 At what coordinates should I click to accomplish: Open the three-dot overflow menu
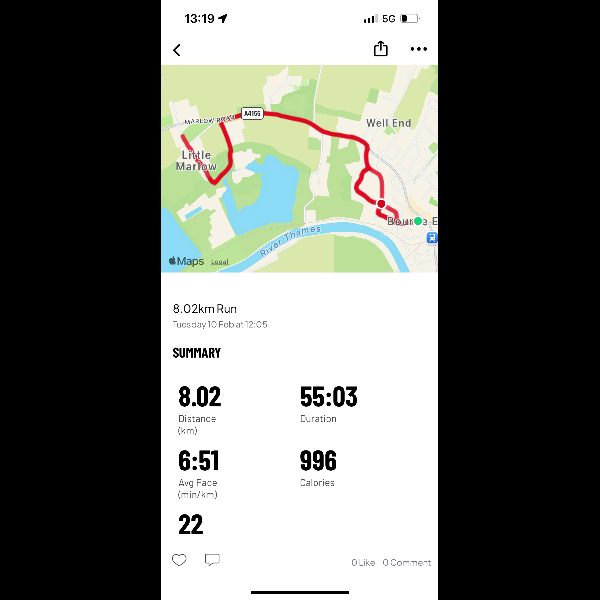pyautogui.click(x=418, y=49)
